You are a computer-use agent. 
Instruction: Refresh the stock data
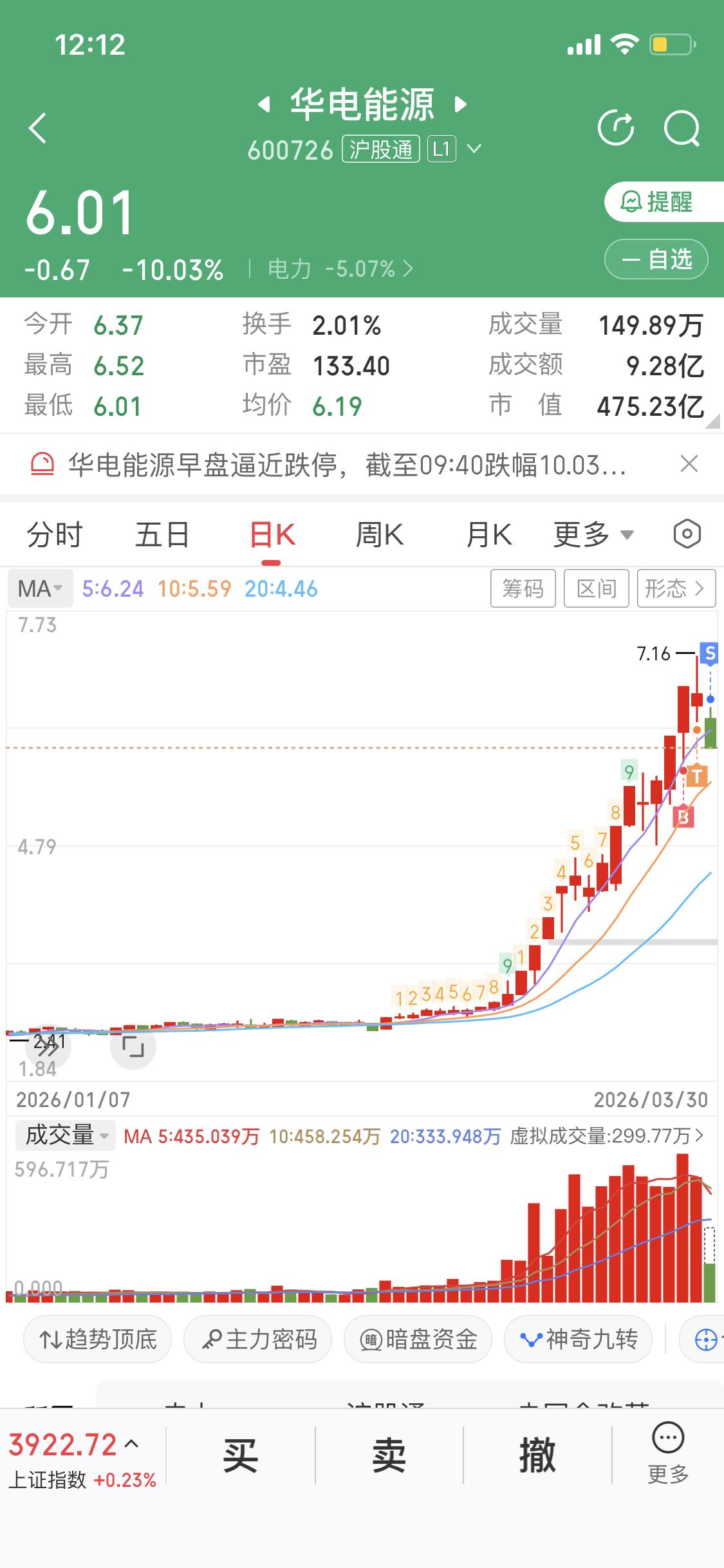point(616,128)
